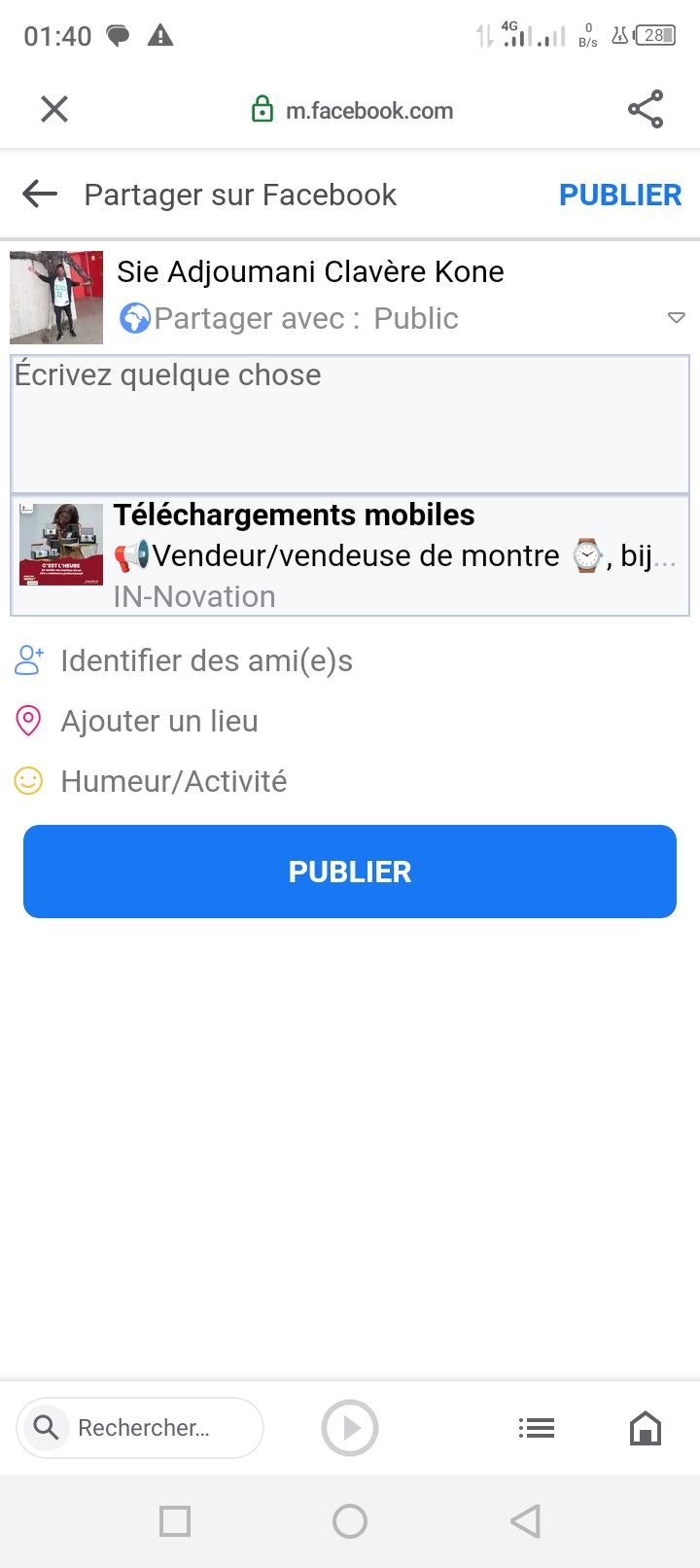This screenshot has height=1568, width=700.
Task: Close the browser tab with the X
Action: [x=54, y=109]
